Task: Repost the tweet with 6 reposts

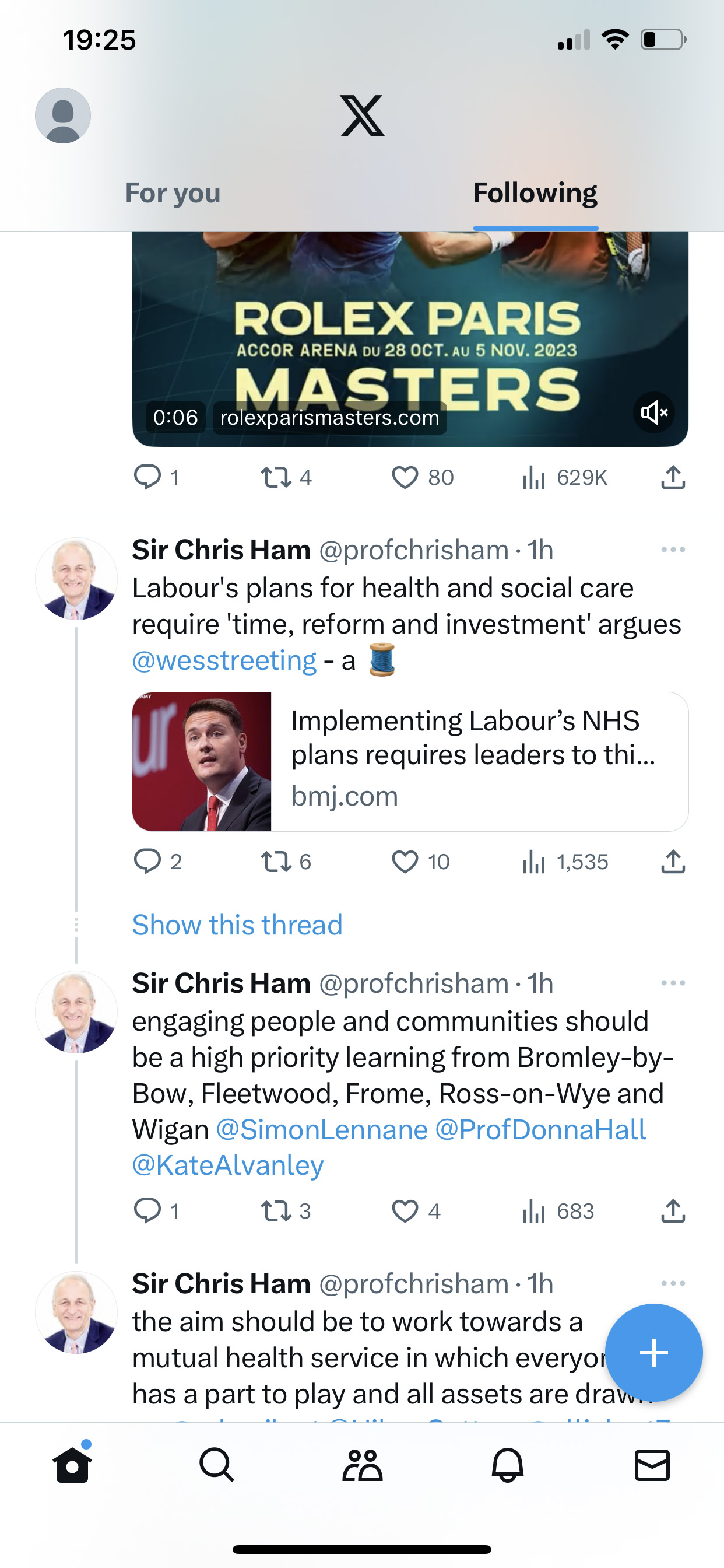Action: (286, 862)
